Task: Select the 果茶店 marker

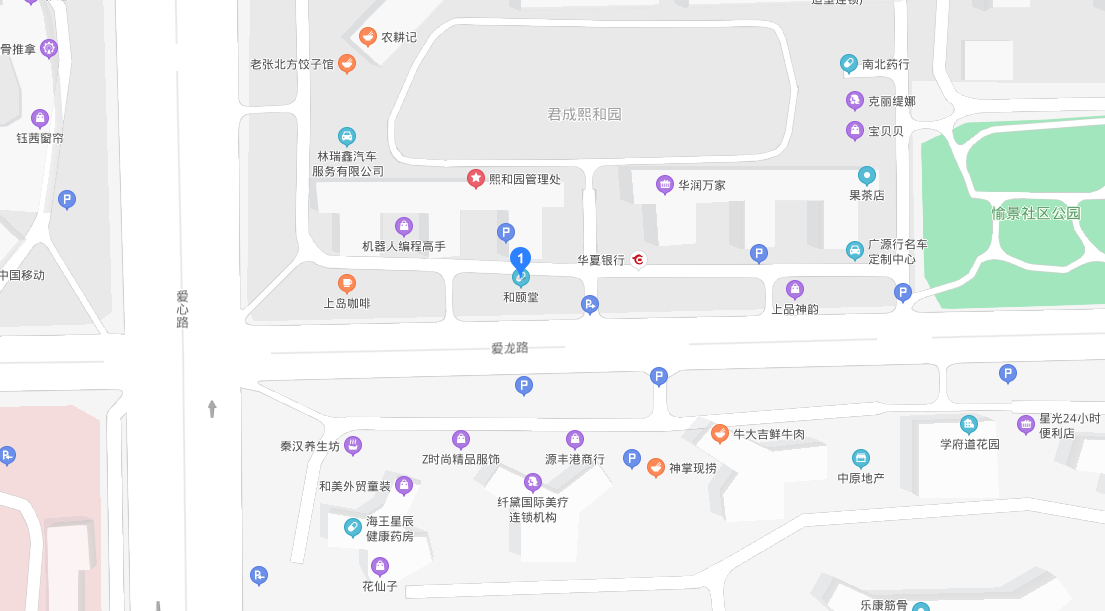Action: tap(867, 175)
